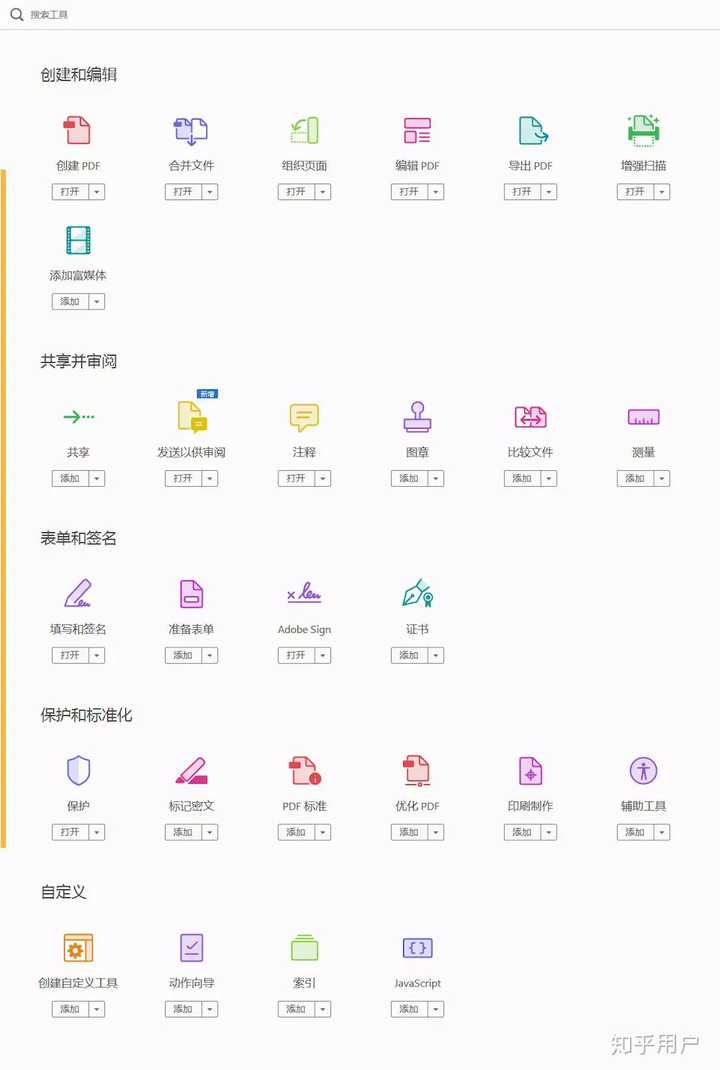
Task: Add the 比较文件 tool
Action: pos(522,479)
